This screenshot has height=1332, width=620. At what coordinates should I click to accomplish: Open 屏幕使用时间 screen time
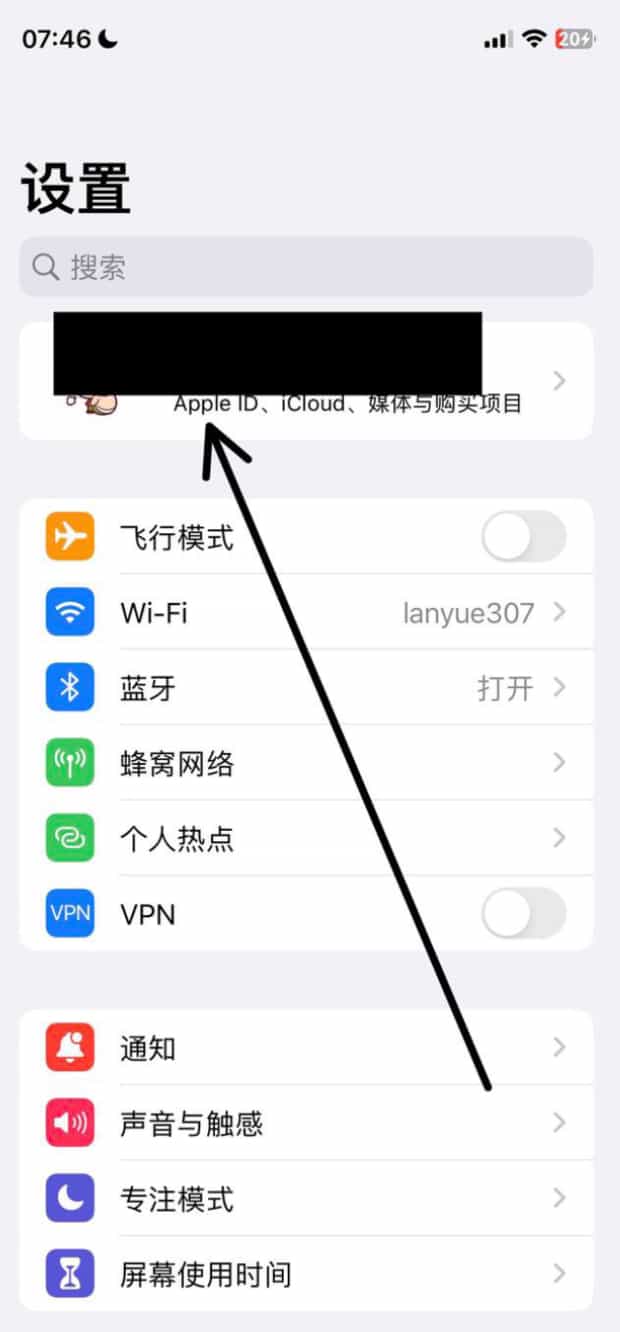point(305,1274)
